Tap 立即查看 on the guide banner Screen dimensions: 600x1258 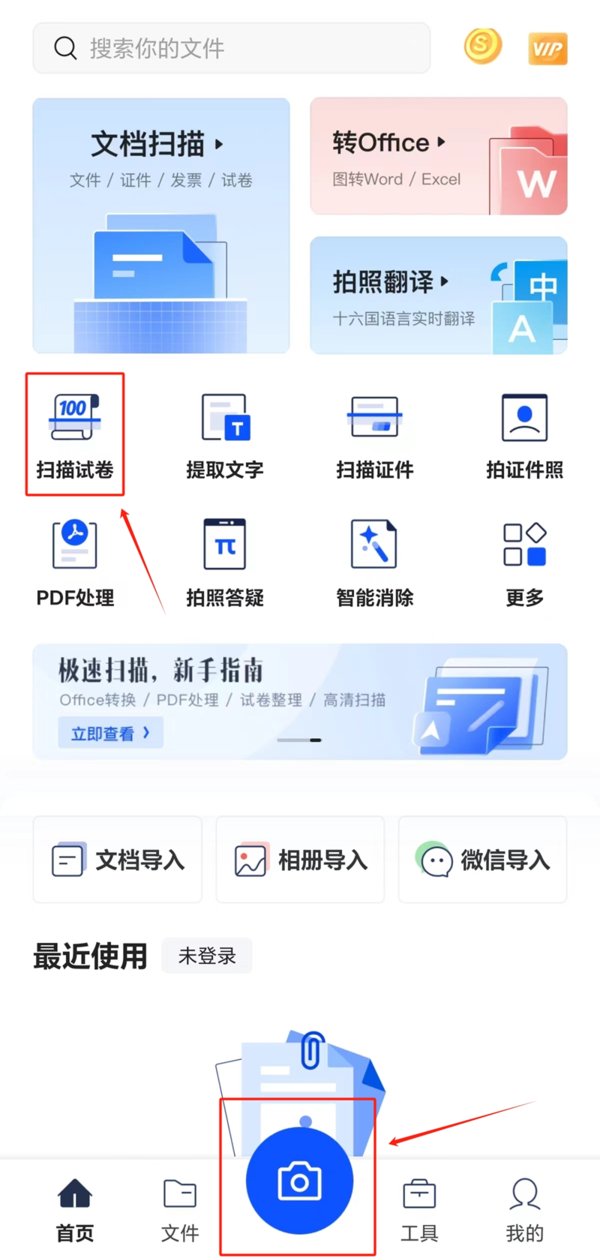(x=110, y=733)
